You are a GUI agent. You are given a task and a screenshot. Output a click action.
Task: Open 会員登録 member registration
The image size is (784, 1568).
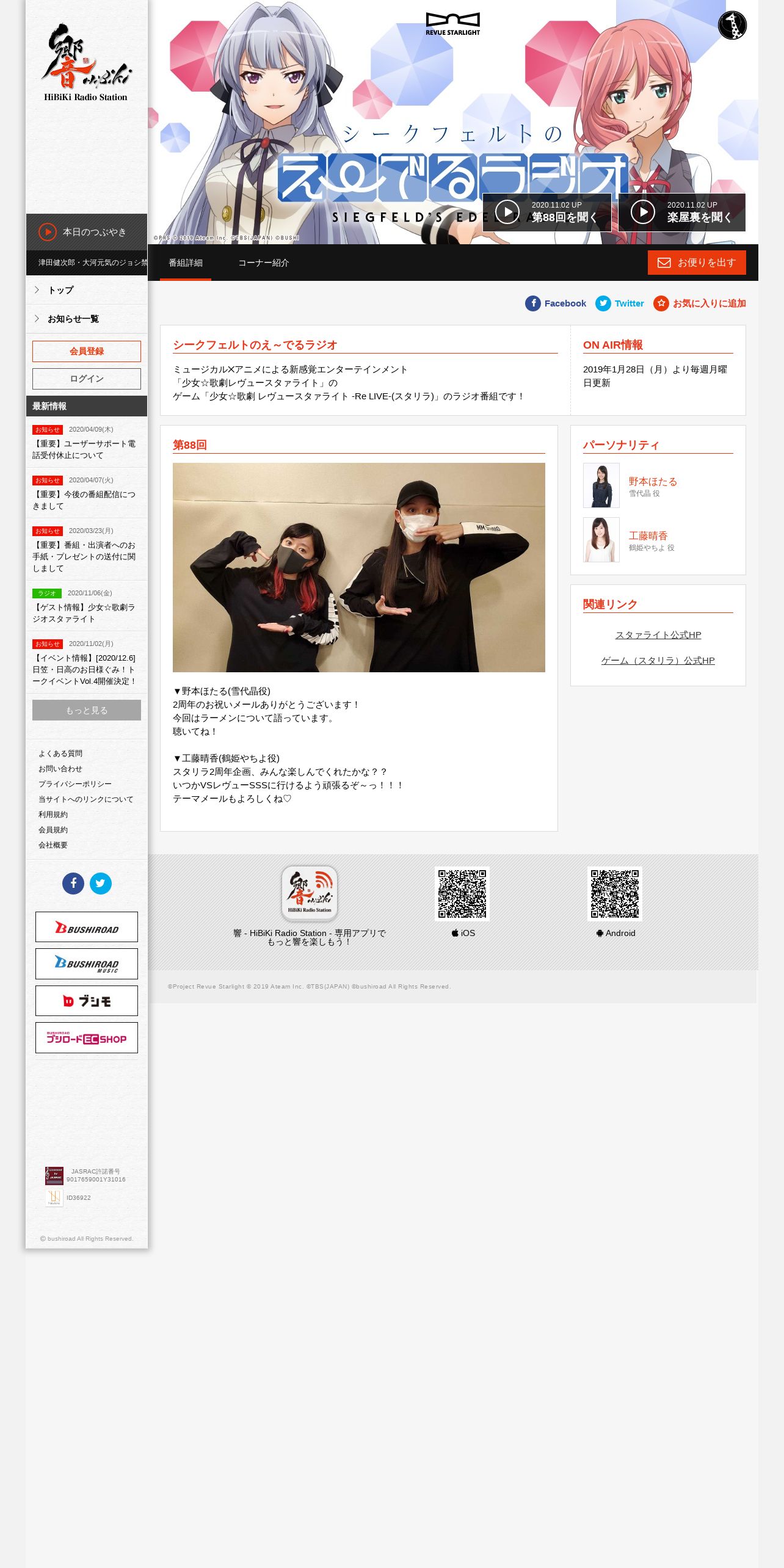[87, 352]
